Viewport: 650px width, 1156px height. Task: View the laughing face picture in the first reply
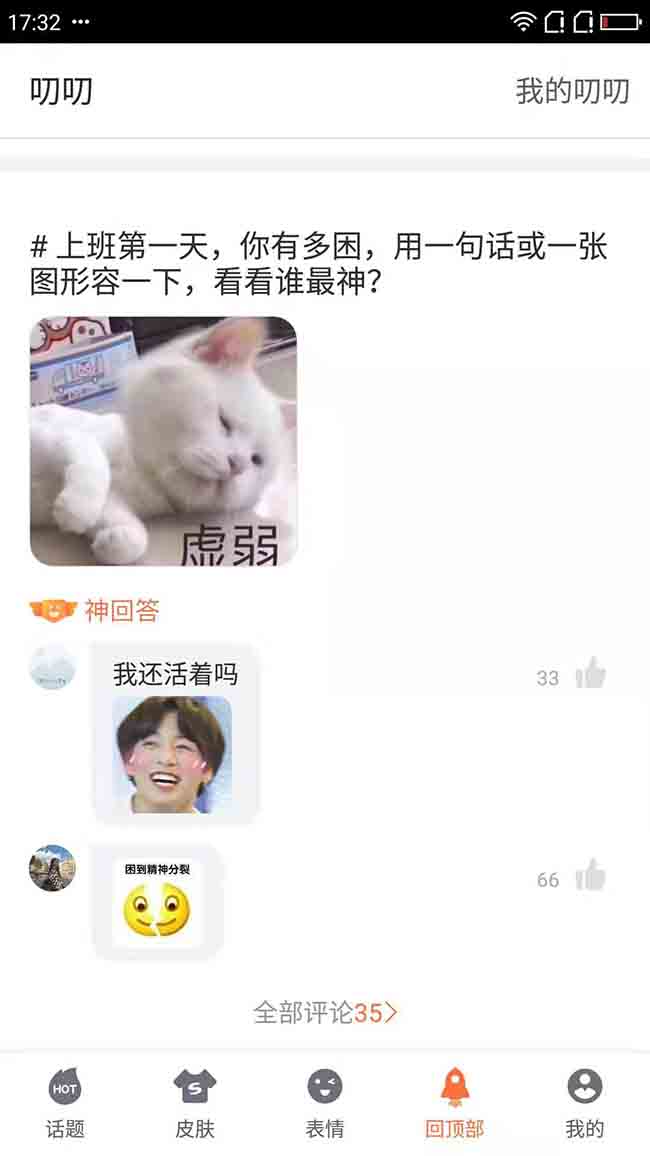172,755
